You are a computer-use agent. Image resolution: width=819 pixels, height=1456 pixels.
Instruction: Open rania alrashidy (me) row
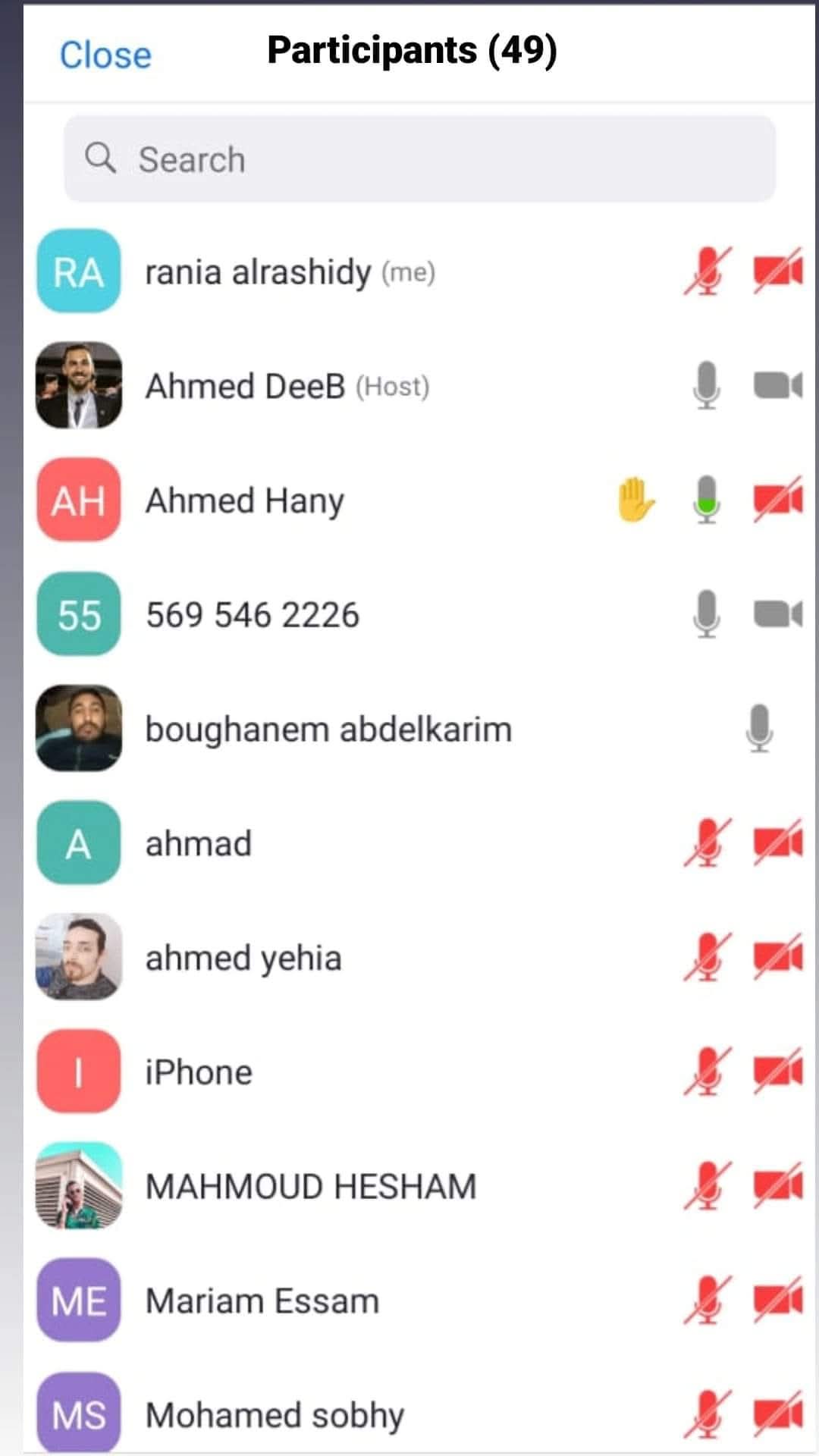point(290,272)
